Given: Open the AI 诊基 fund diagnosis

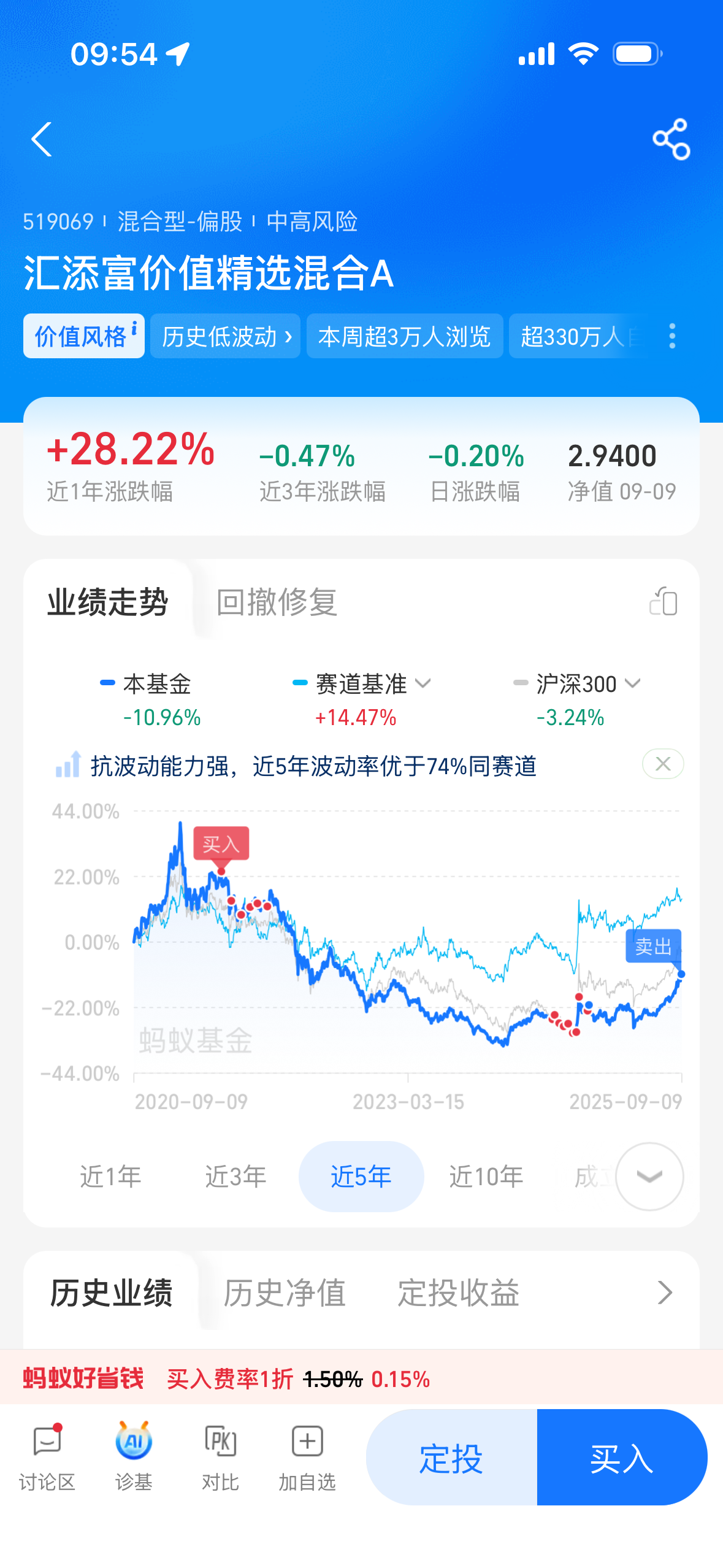Looking at the screenshot, I should tap(134, 1458).
